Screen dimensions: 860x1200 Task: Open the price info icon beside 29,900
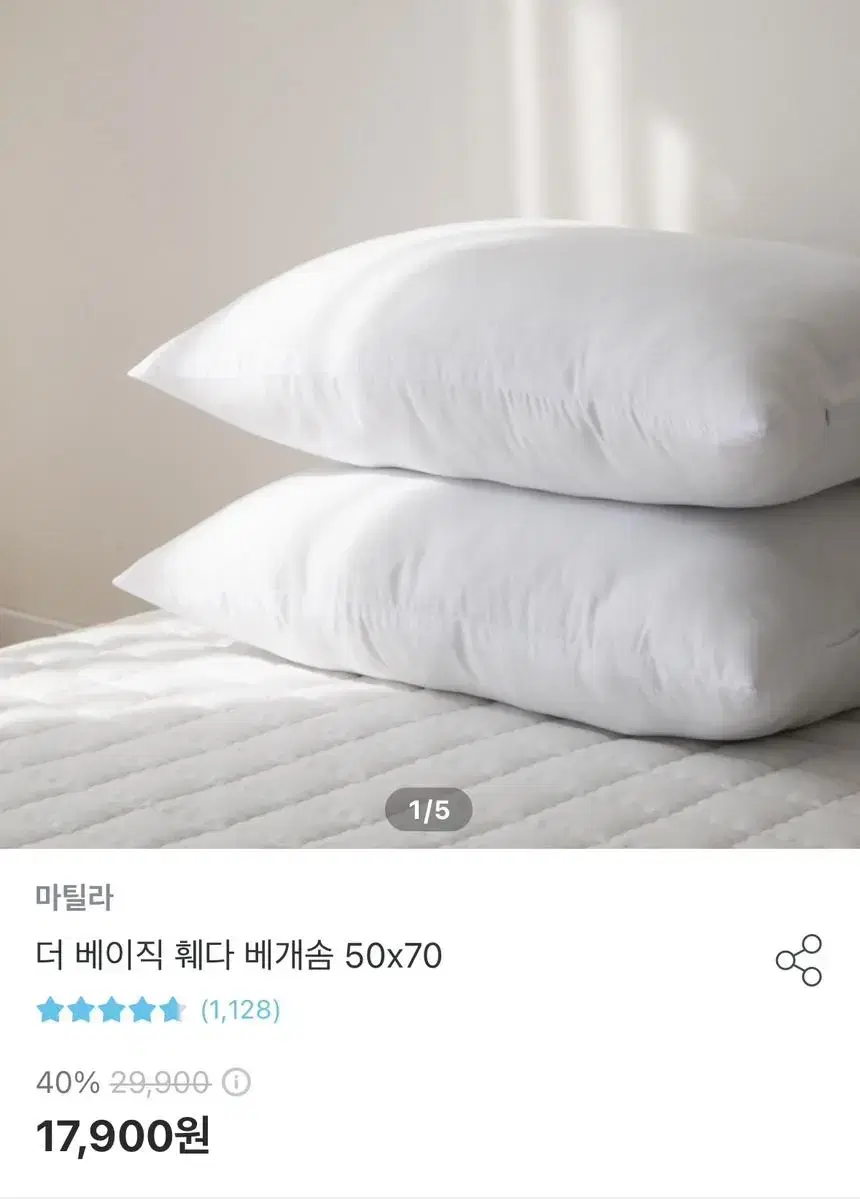pyautogui.click(x=236, y=1082)
